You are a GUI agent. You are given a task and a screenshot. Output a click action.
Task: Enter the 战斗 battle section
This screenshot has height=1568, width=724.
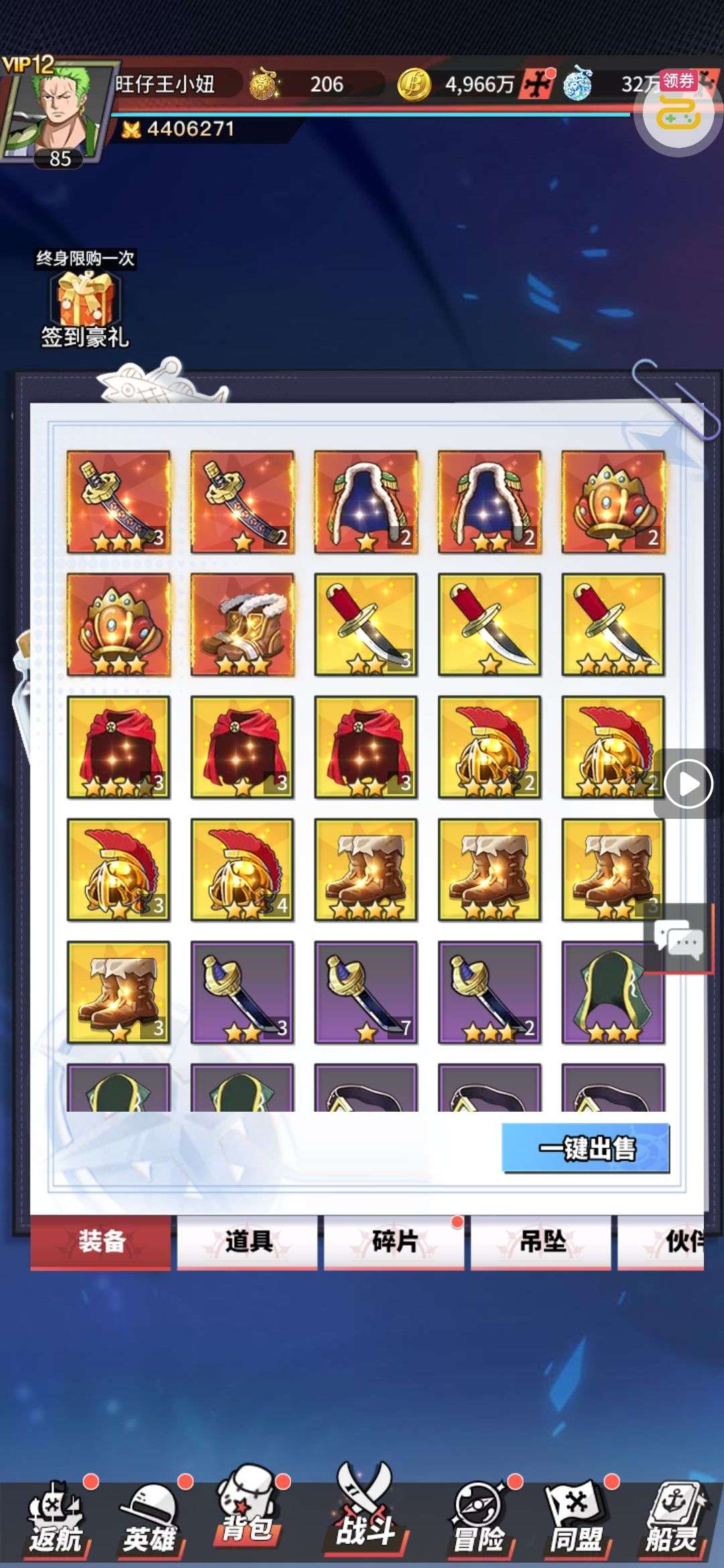(364, 1511)
